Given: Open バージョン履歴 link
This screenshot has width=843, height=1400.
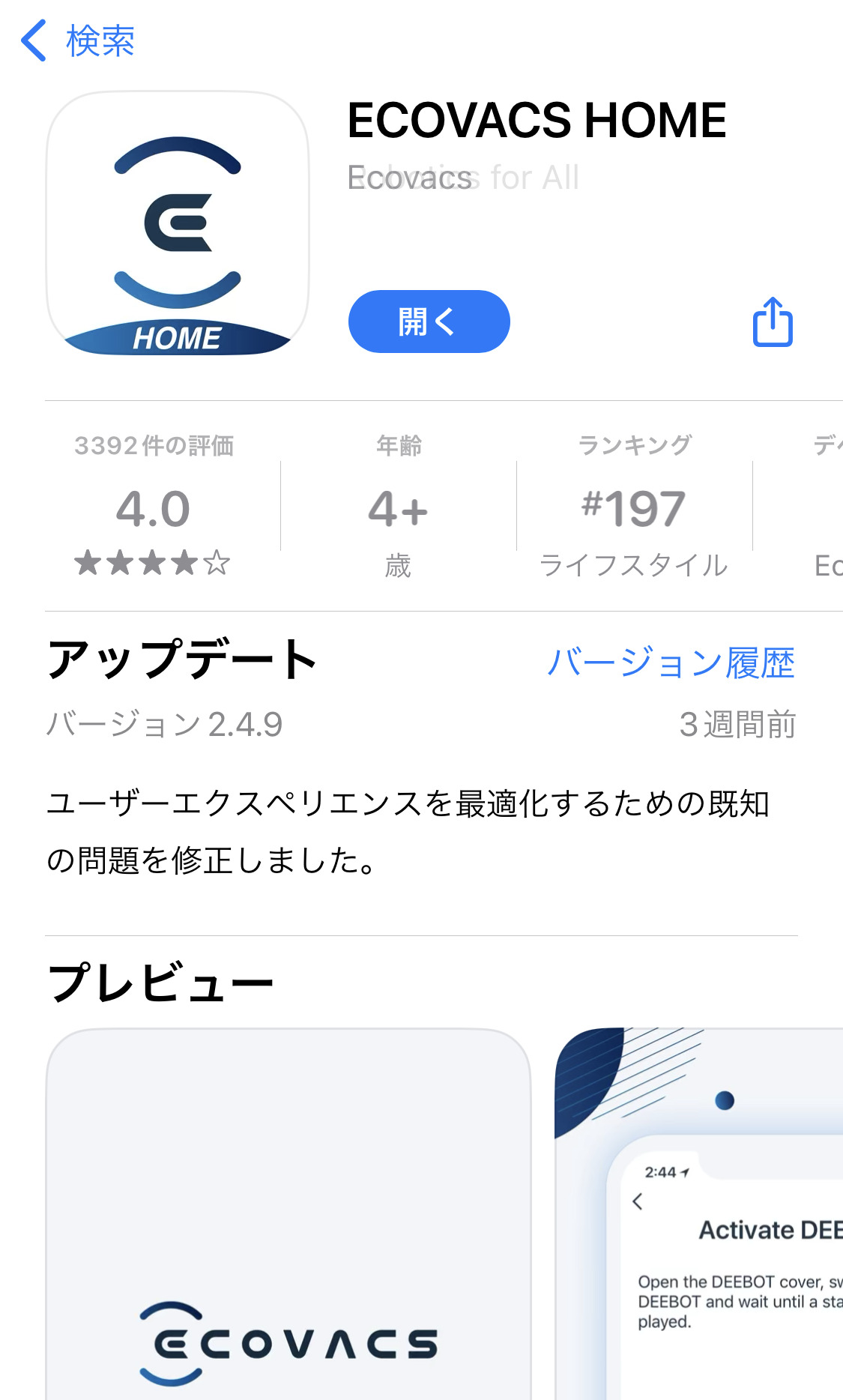Looking at the screenshot, I should [671, 663].
